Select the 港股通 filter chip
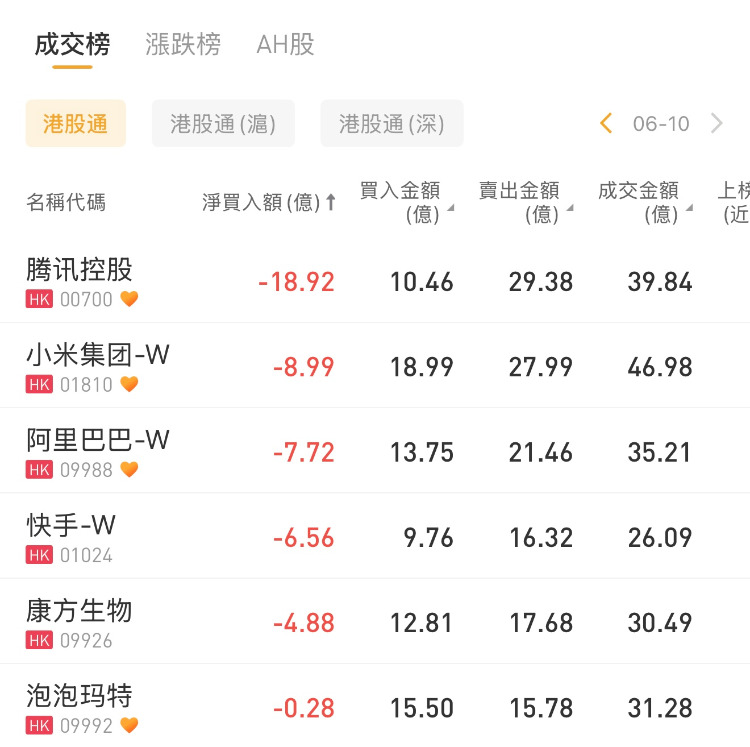750x747 pixels. [x=76, y=124]
